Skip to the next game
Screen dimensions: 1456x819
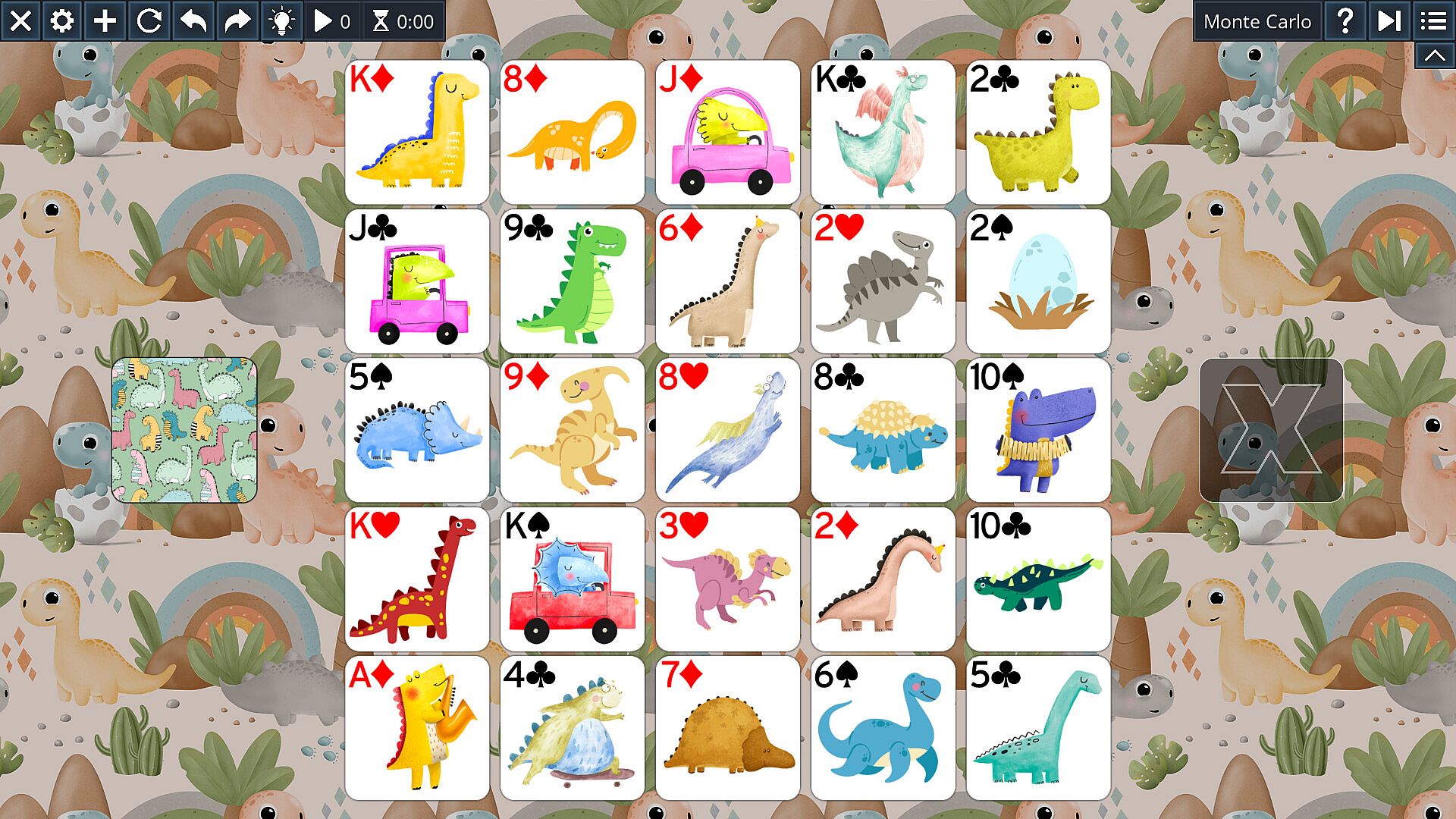click(x=1389, y=21)
